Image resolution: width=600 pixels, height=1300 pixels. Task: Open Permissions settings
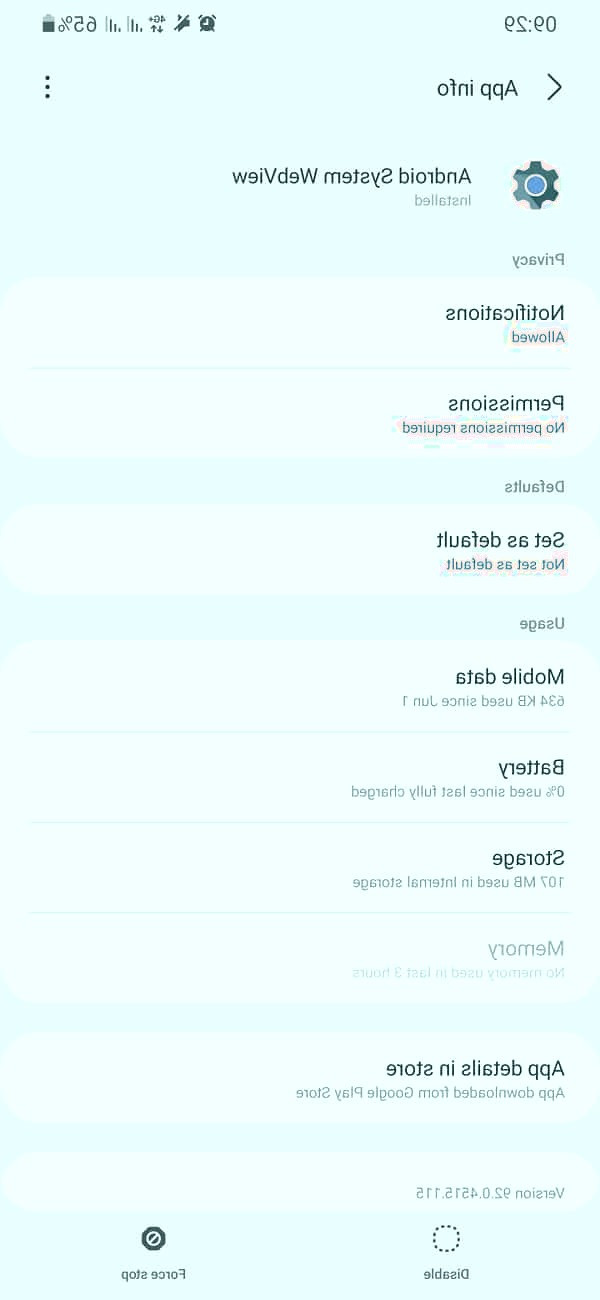tap(300, 414)
